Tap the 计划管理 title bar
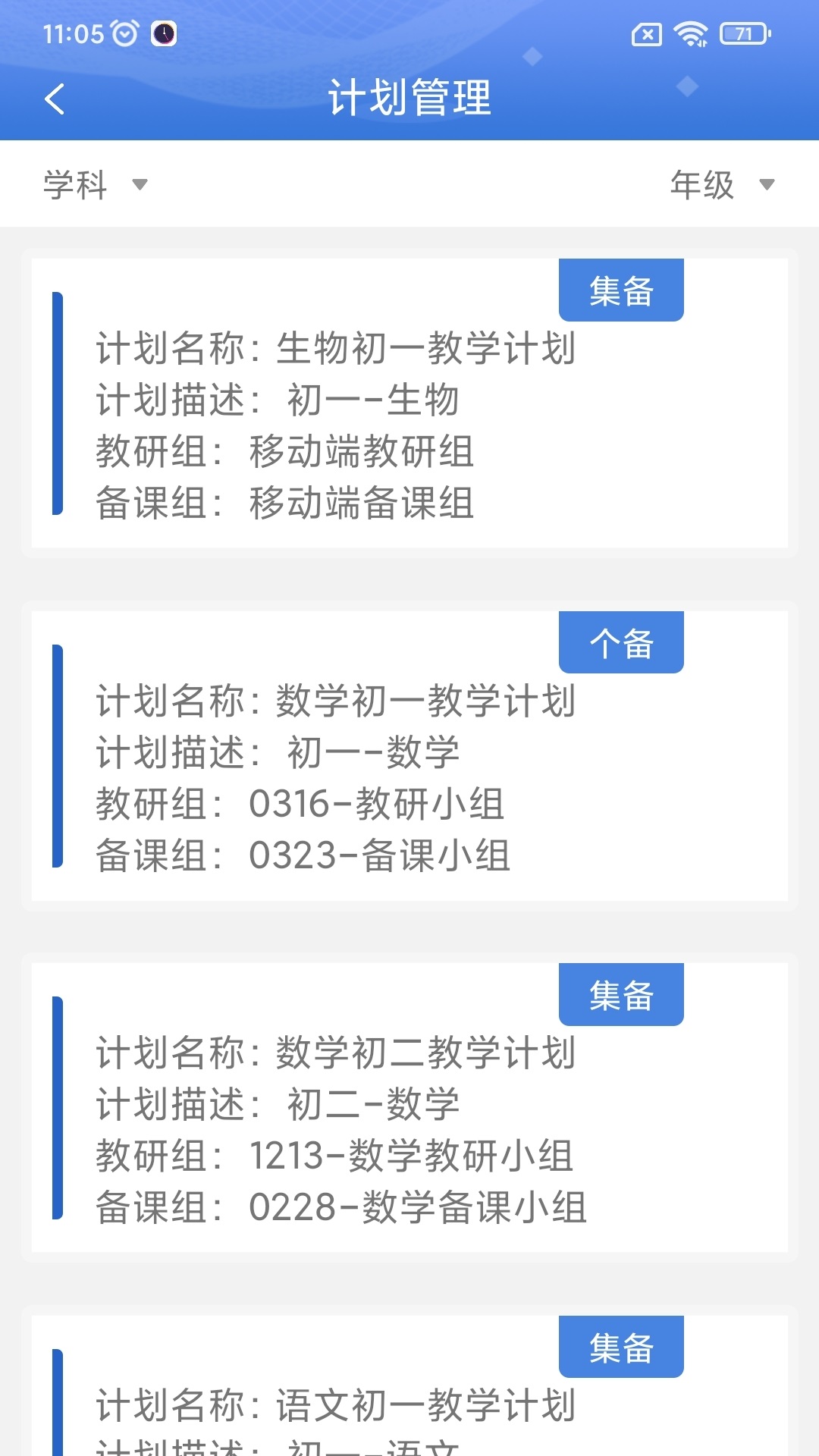This screenshot has height=1456, width=819. coord(409,99)
